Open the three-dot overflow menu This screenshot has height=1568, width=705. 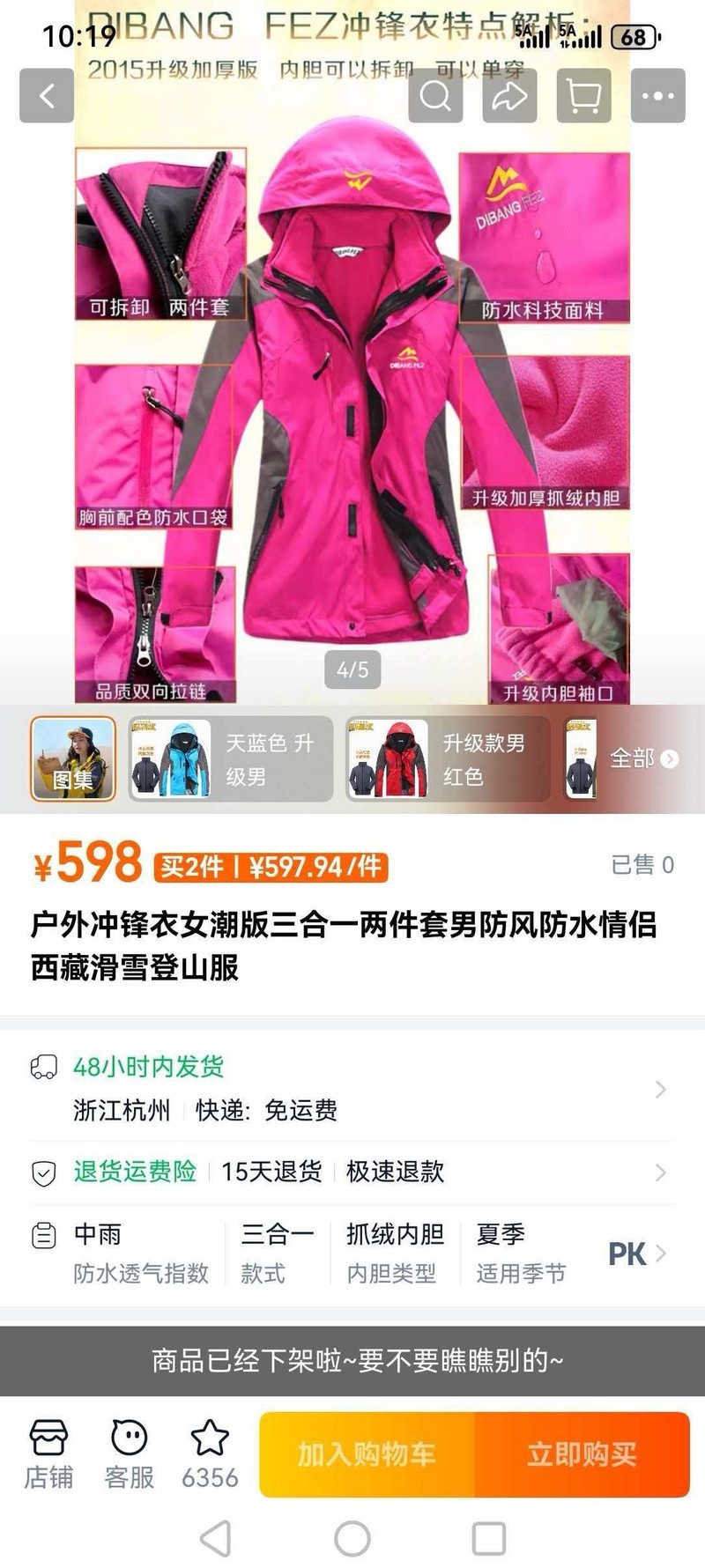tap(657, 95)
